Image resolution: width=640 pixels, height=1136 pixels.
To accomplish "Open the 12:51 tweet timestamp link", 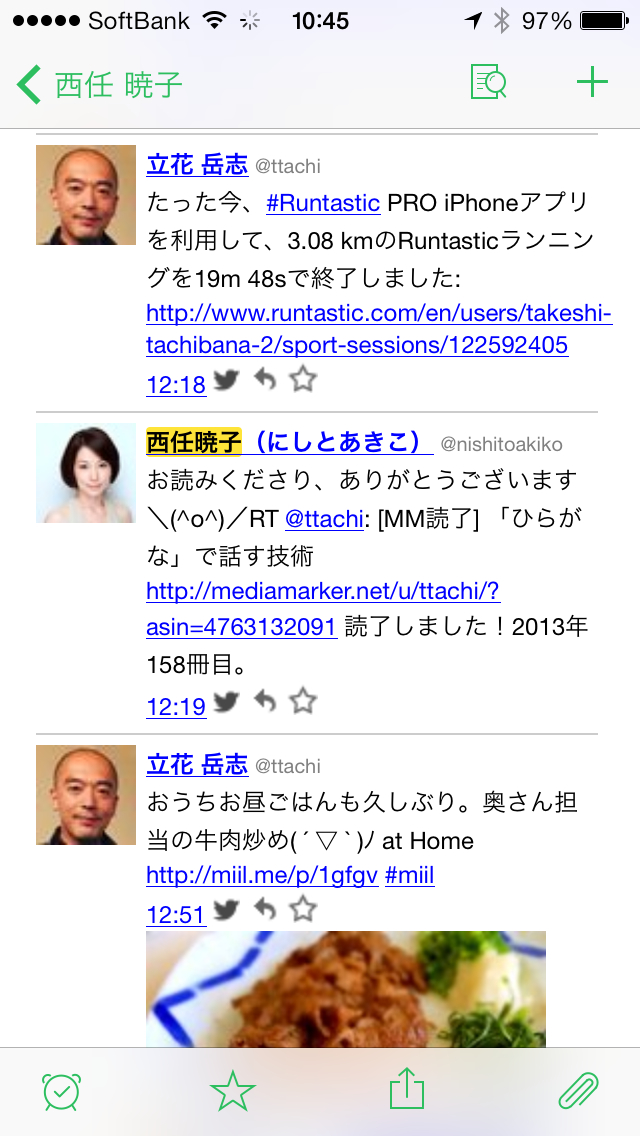I will coord(175,915).
